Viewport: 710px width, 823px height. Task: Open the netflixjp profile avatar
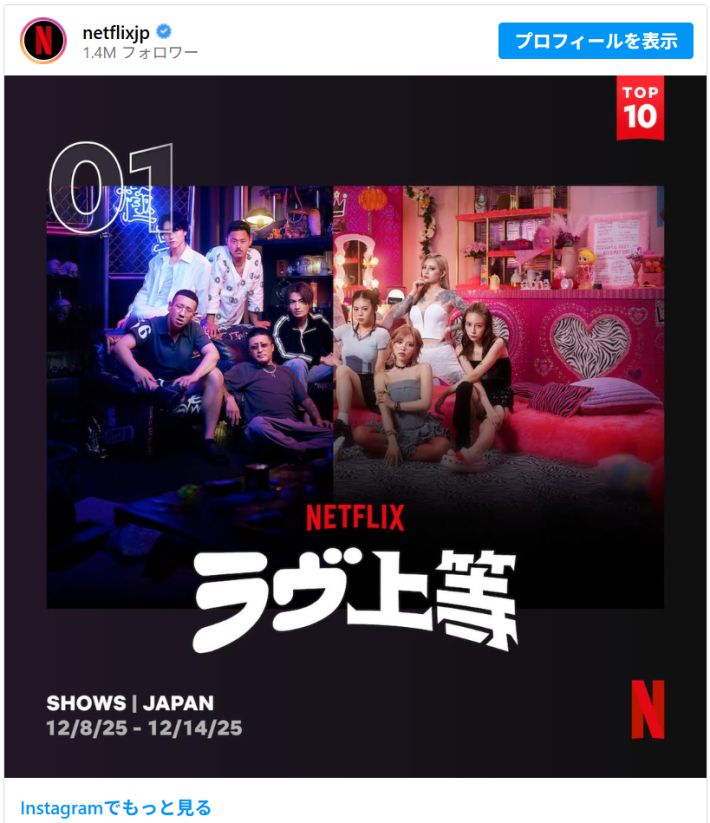click(43, 41)
